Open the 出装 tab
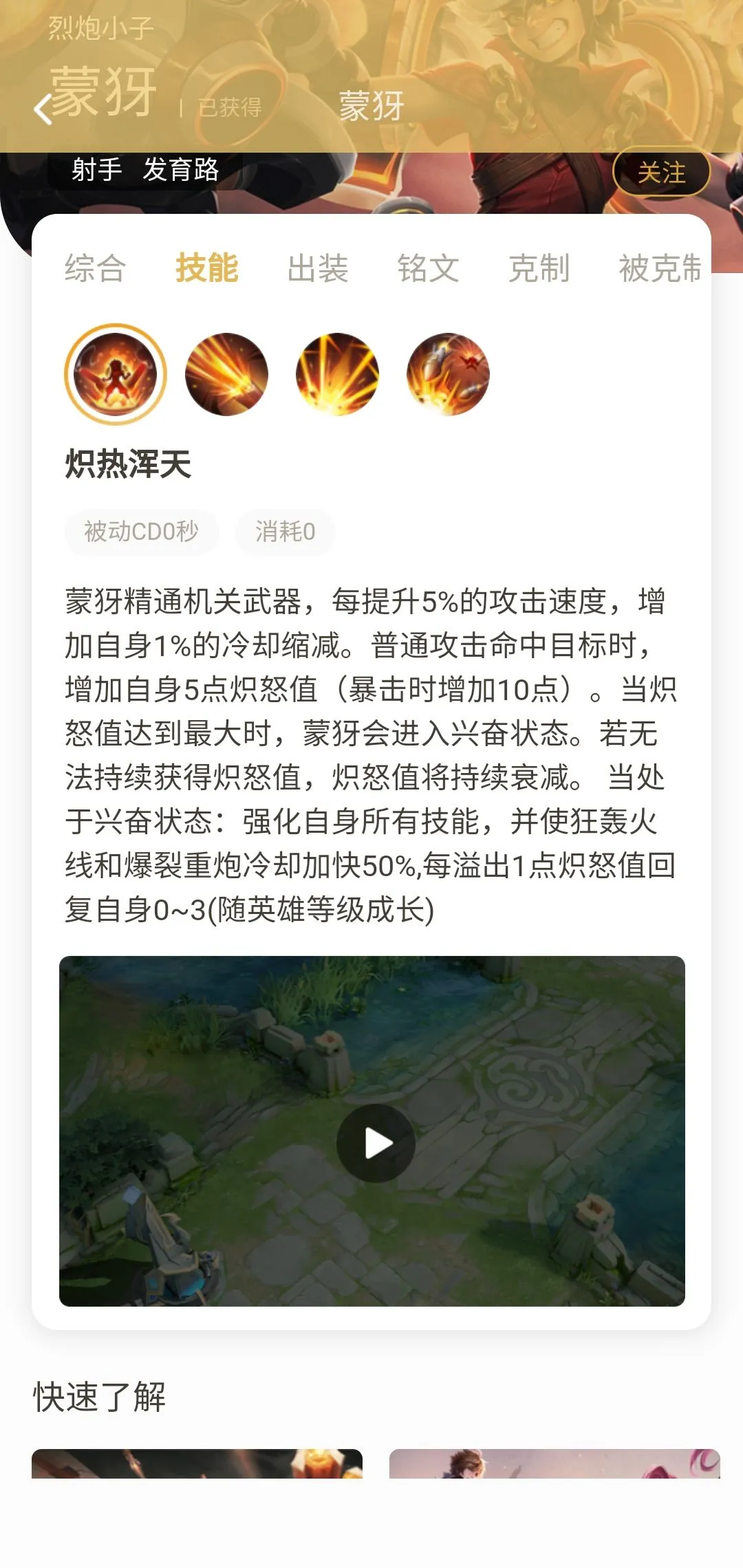The image size is (743, 1568). (318, 268)
